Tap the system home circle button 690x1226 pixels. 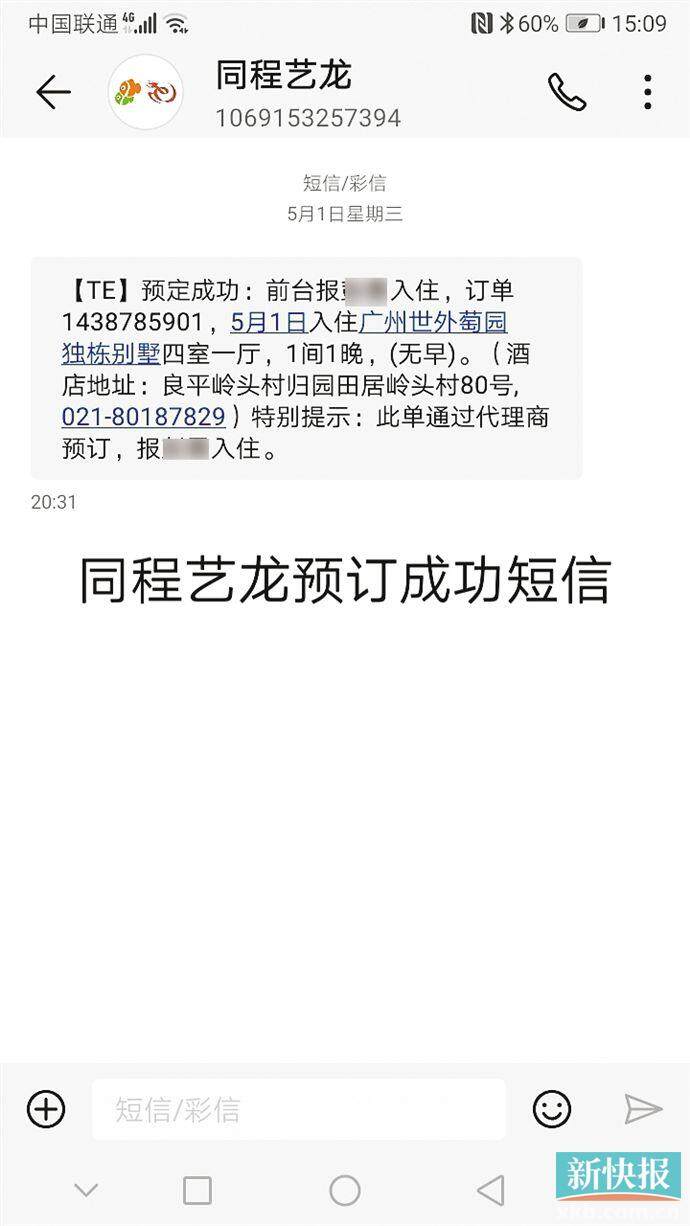345,1190
